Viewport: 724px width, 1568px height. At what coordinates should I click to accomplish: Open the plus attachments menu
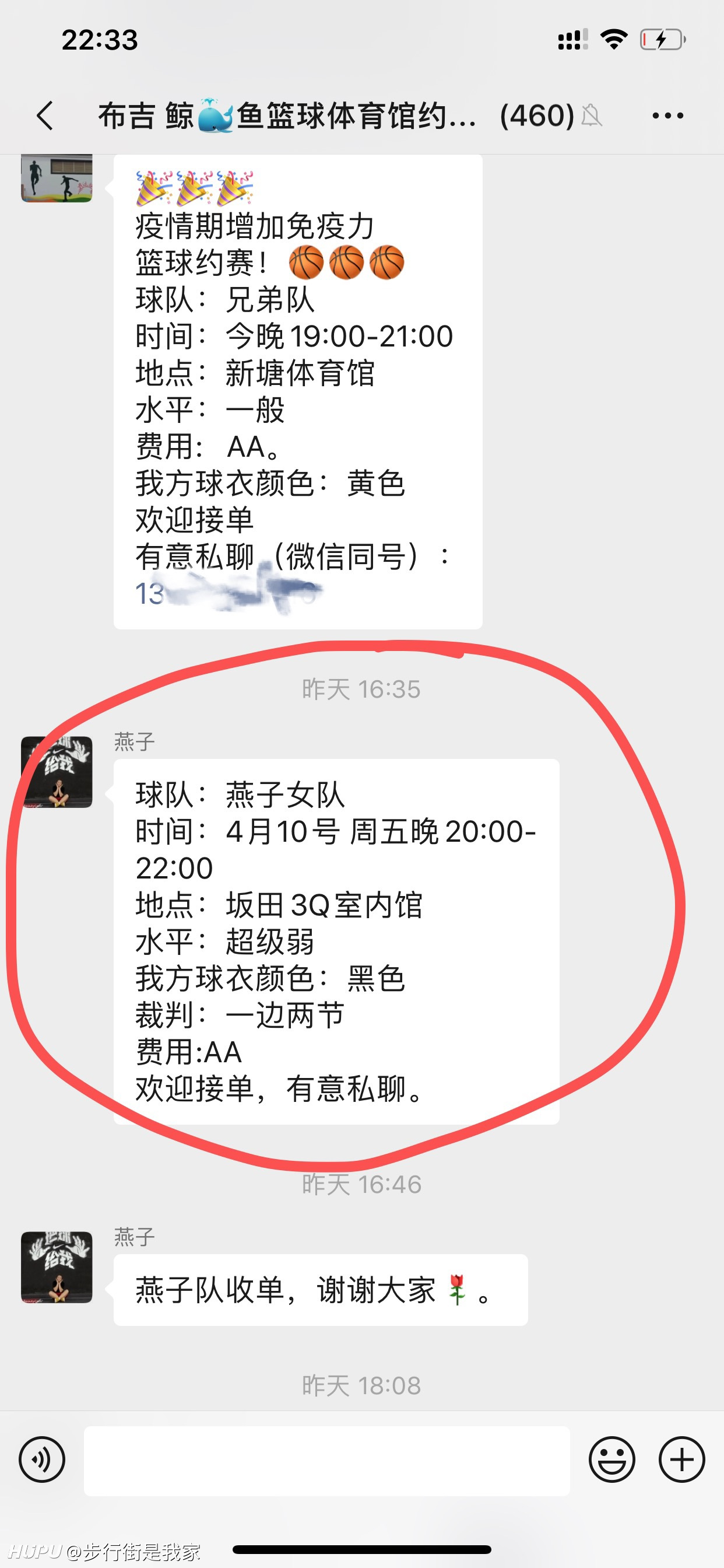pos(681,1459)
